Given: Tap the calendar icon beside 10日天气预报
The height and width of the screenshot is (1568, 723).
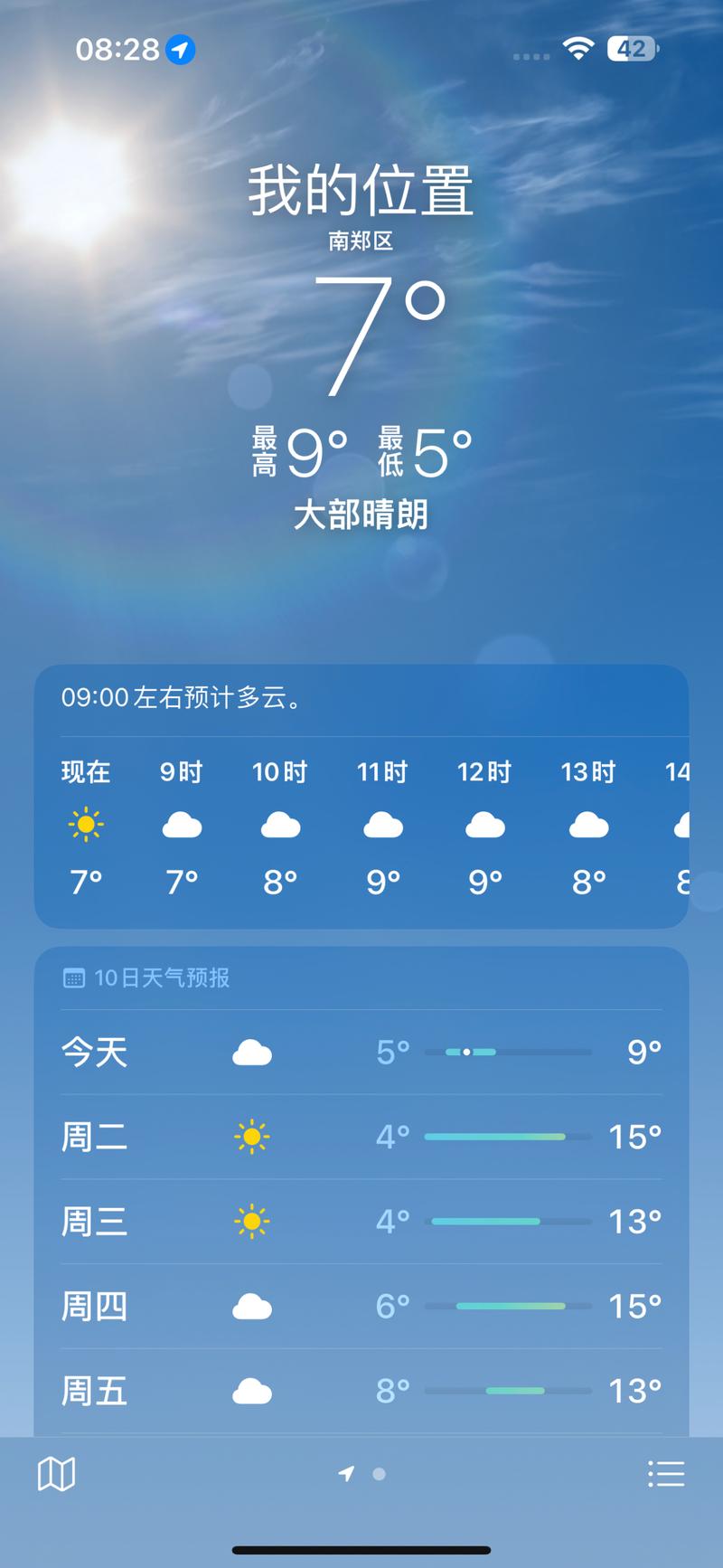Looking at the screenshot, I should pyautogui.click(x=75, y=978).
